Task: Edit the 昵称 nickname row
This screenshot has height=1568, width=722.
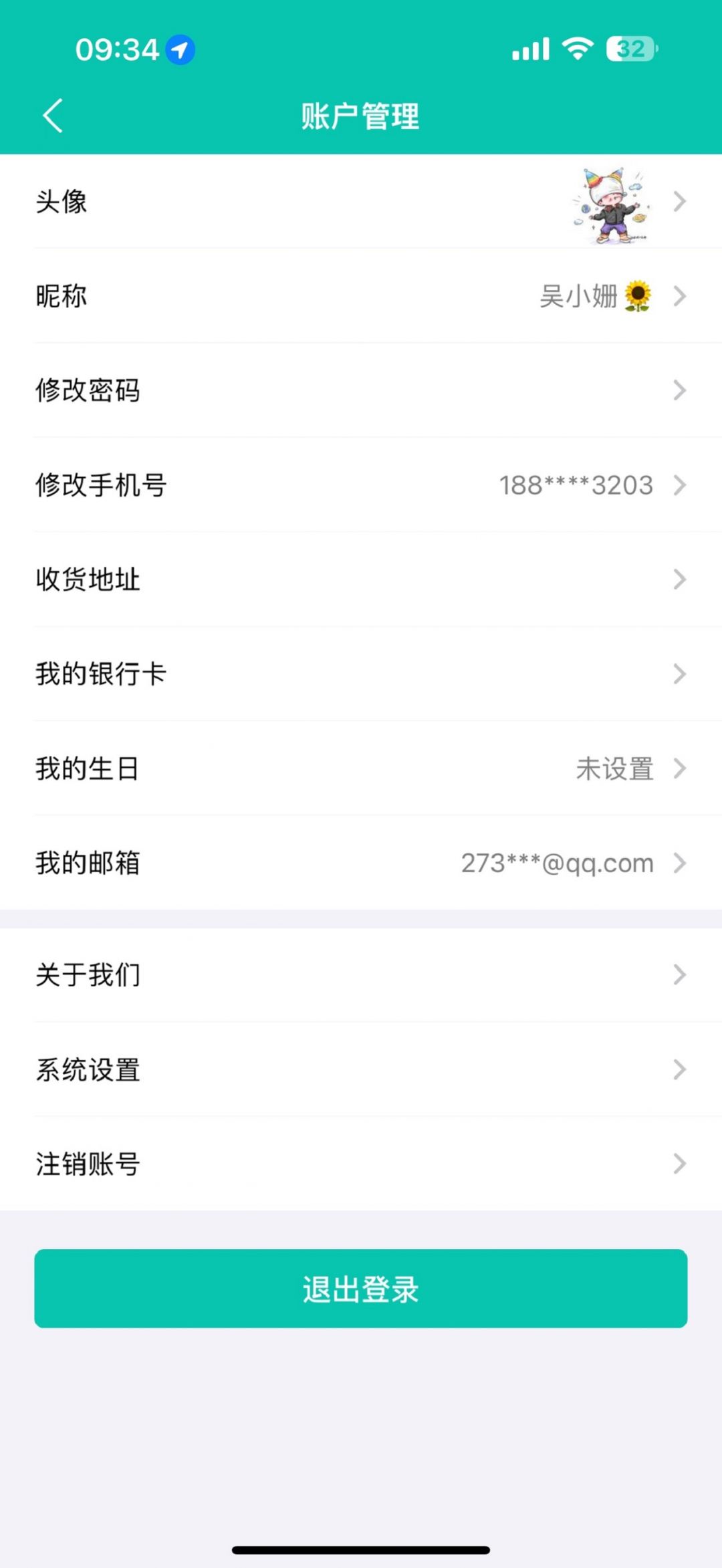Action: tap(361, 296)
